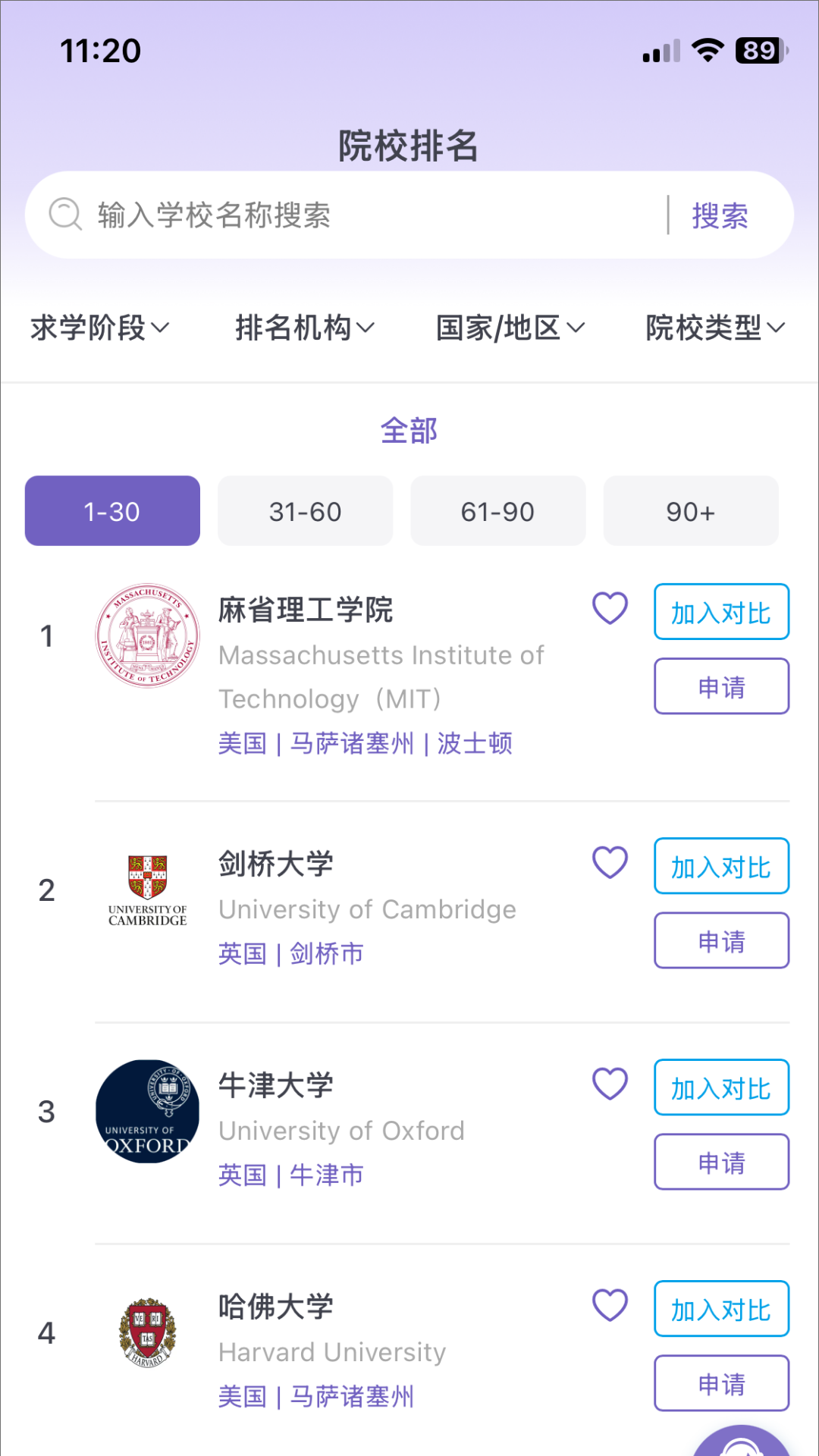Toggle the heart icon for 剑桥大学

pos(609,862)
